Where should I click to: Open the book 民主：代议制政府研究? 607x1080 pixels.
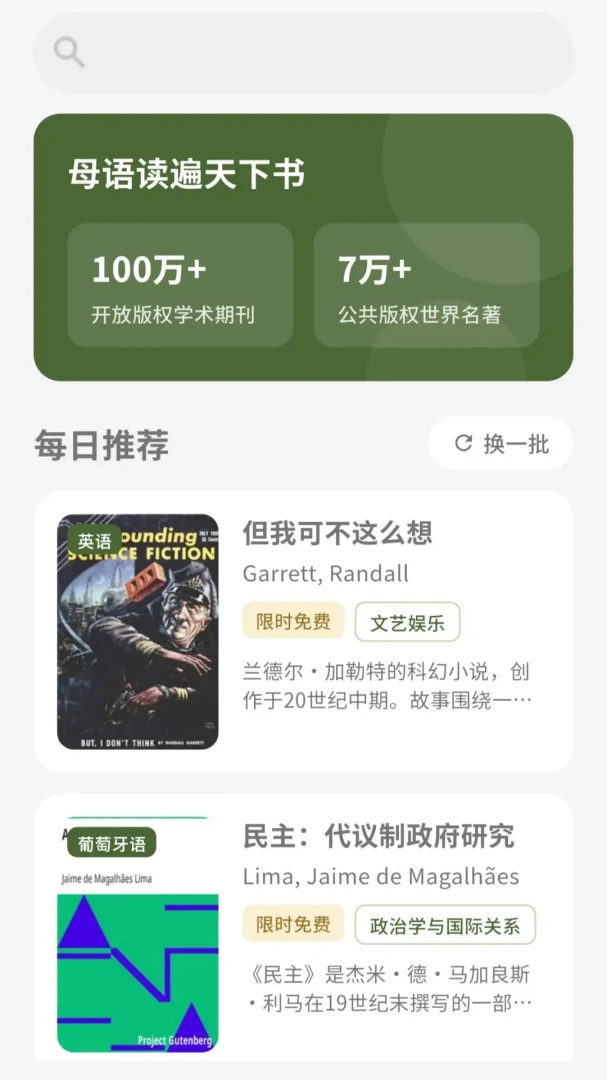pyautogui.click(x=303, y=927)
